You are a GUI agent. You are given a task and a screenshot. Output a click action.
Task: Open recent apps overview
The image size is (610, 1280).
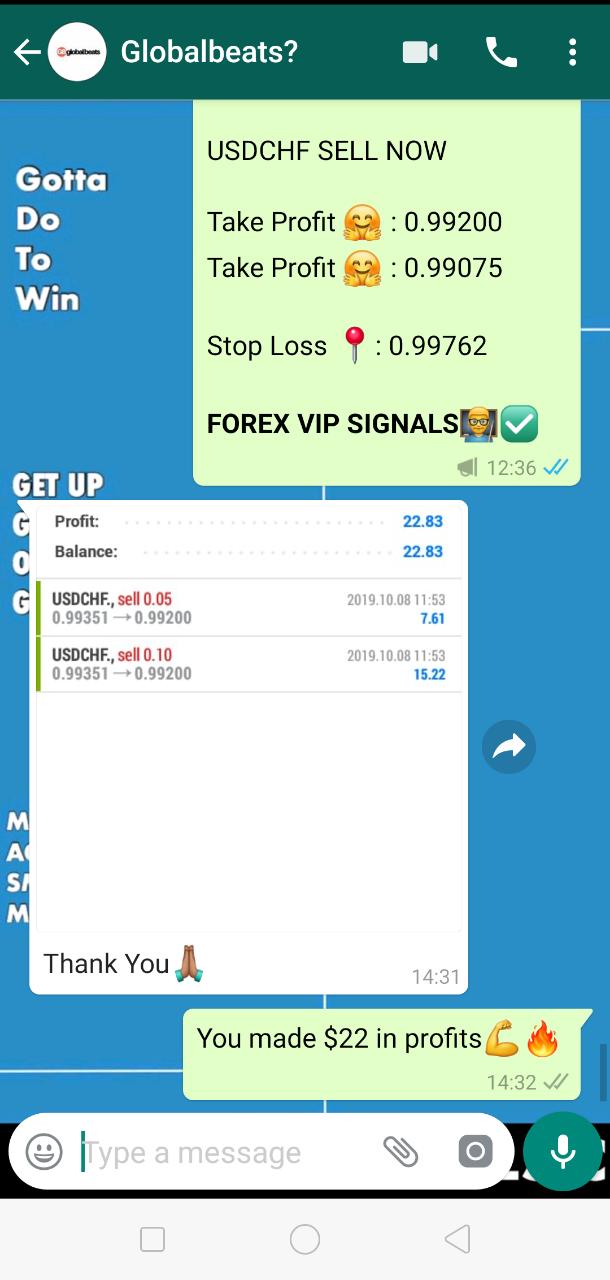152,1240
